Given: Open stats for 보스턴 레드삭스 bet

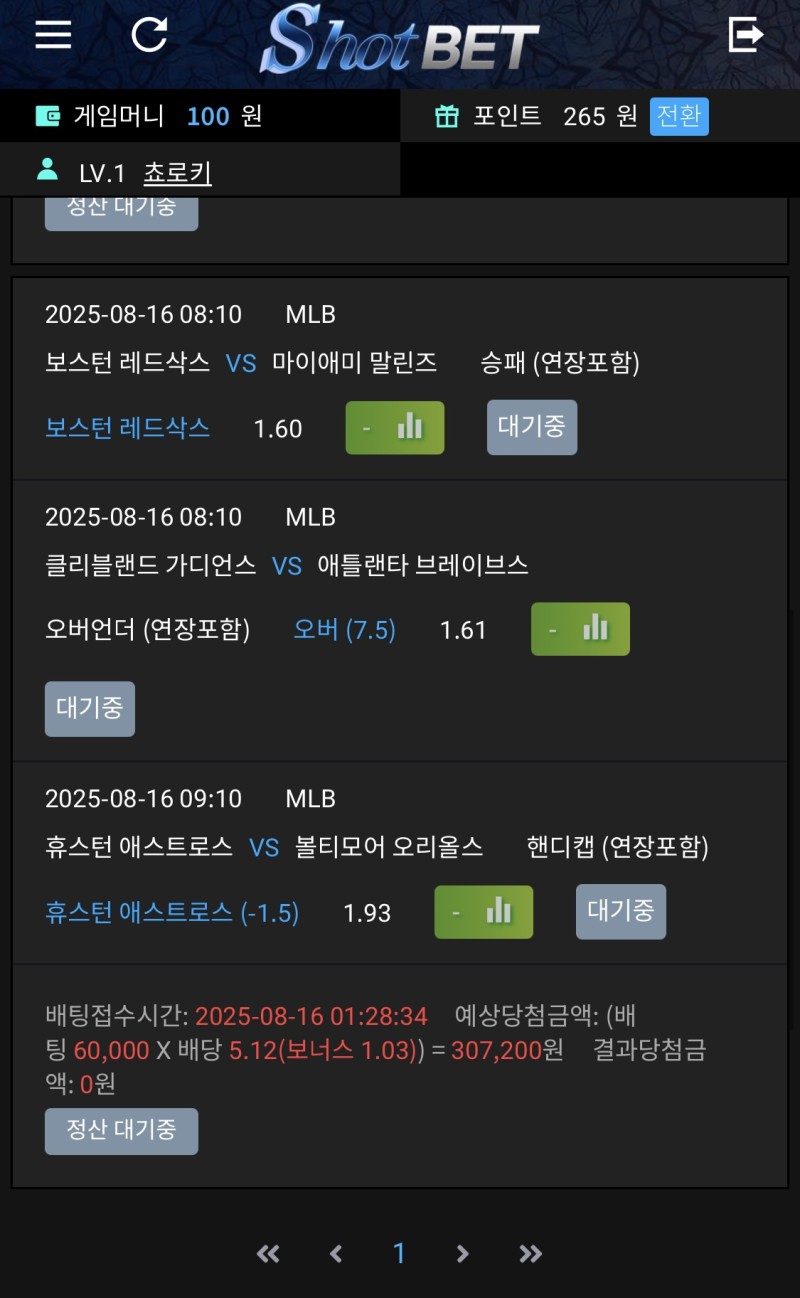Looking at the screenshot, I should pos(395,428).
